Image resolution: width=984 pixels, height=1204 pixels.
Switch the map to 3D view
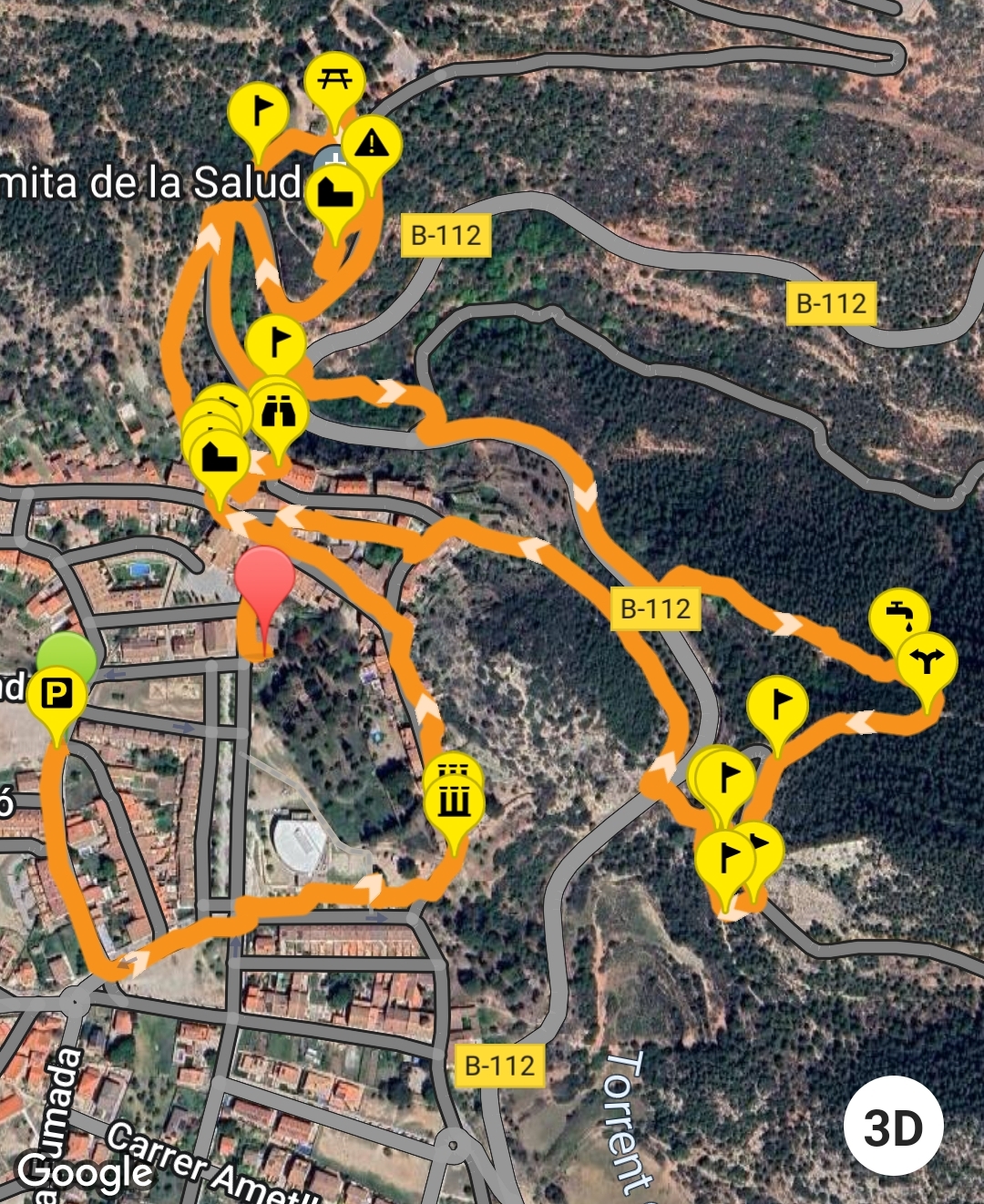point(893,1127)
